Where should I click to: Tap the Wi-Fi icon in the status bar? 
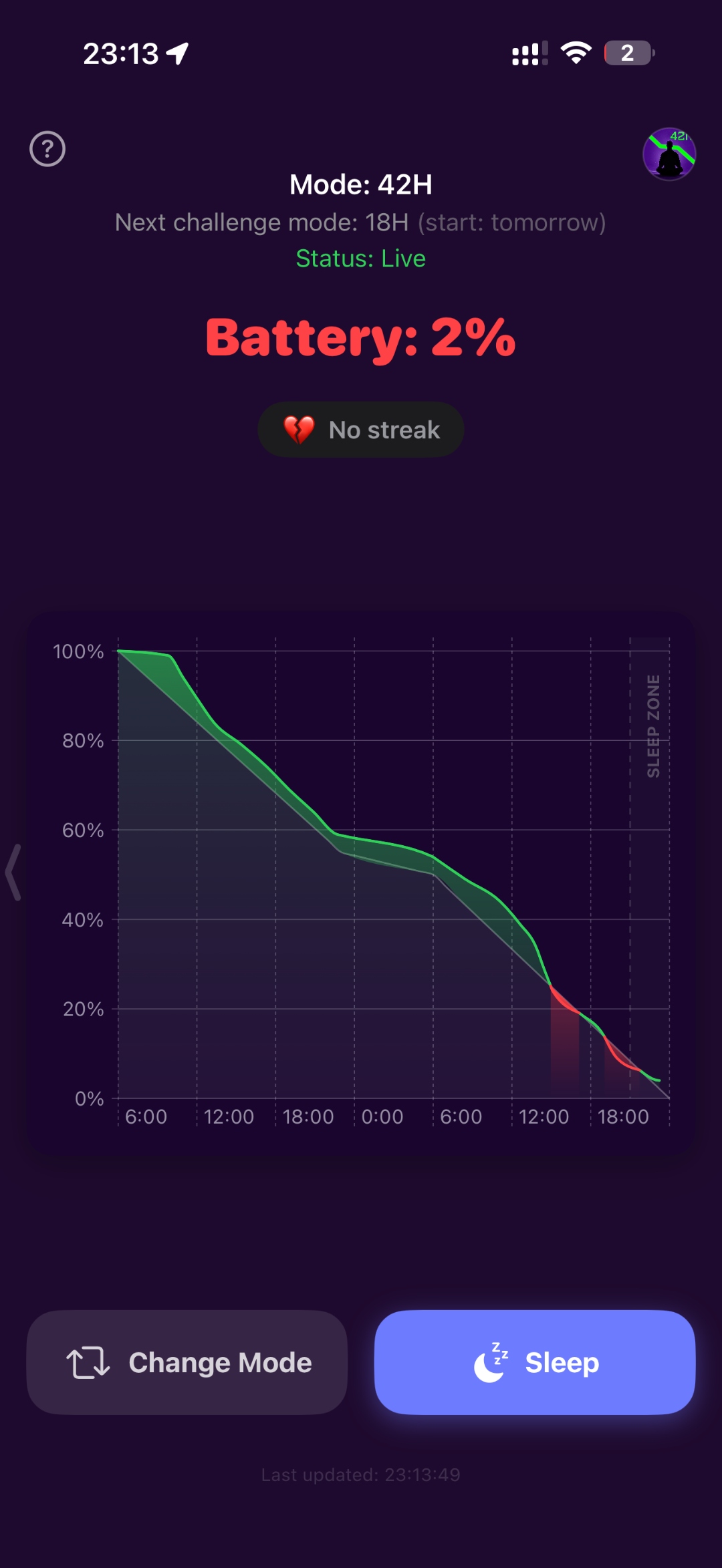[x=575, y=53]
